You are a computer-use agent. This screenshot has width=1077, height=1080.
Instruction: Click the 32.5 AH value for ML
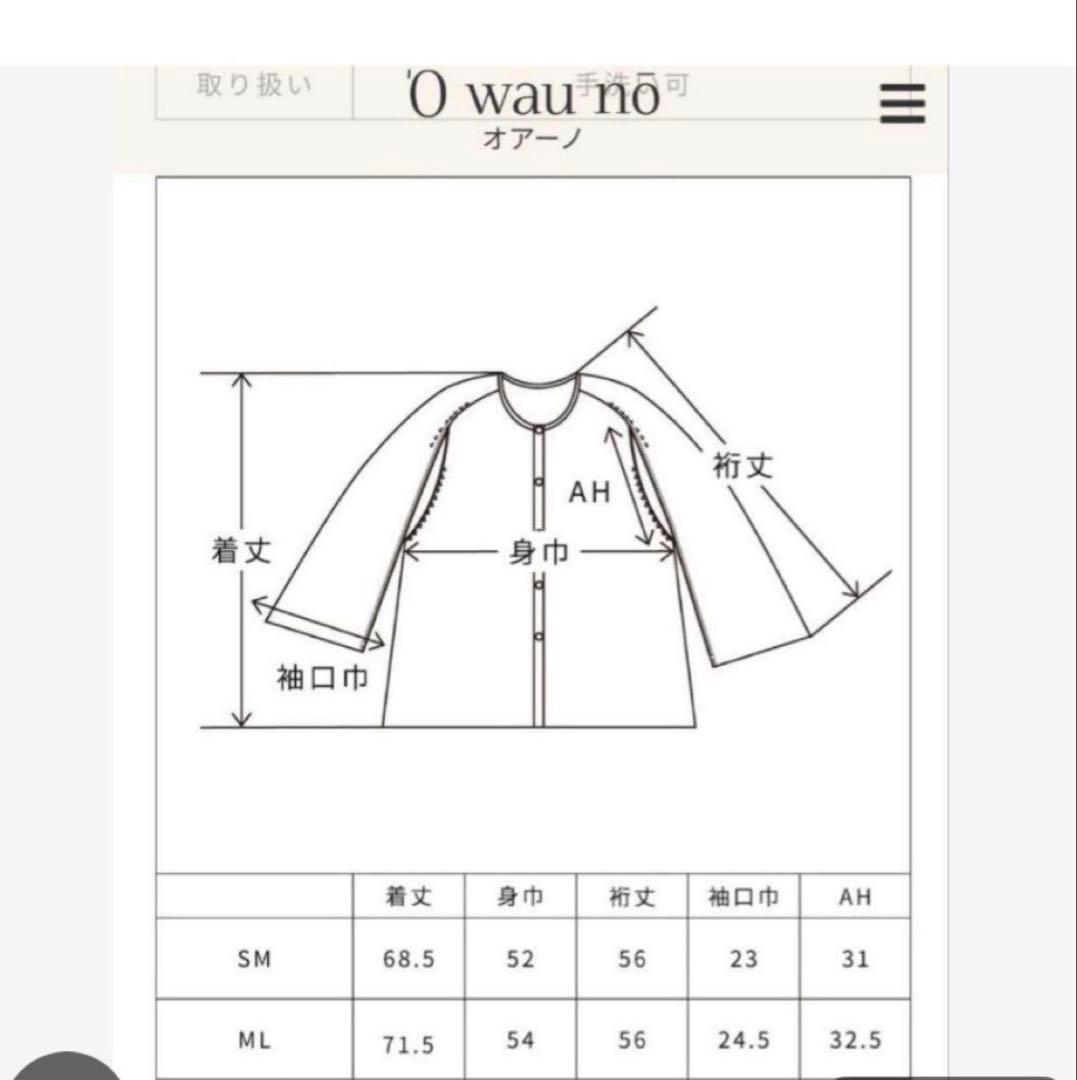[x=855, y=1040]
